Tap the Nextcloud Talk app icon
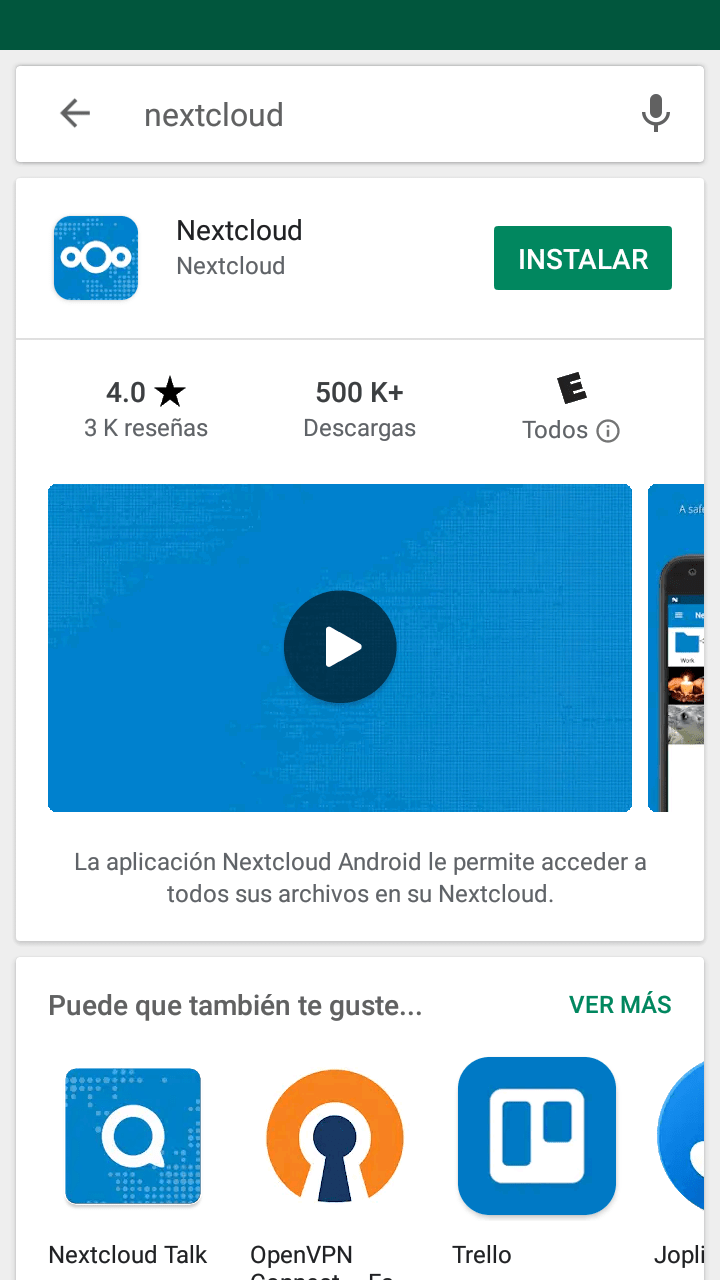The image size is (720, 1280). [133, 1135]
